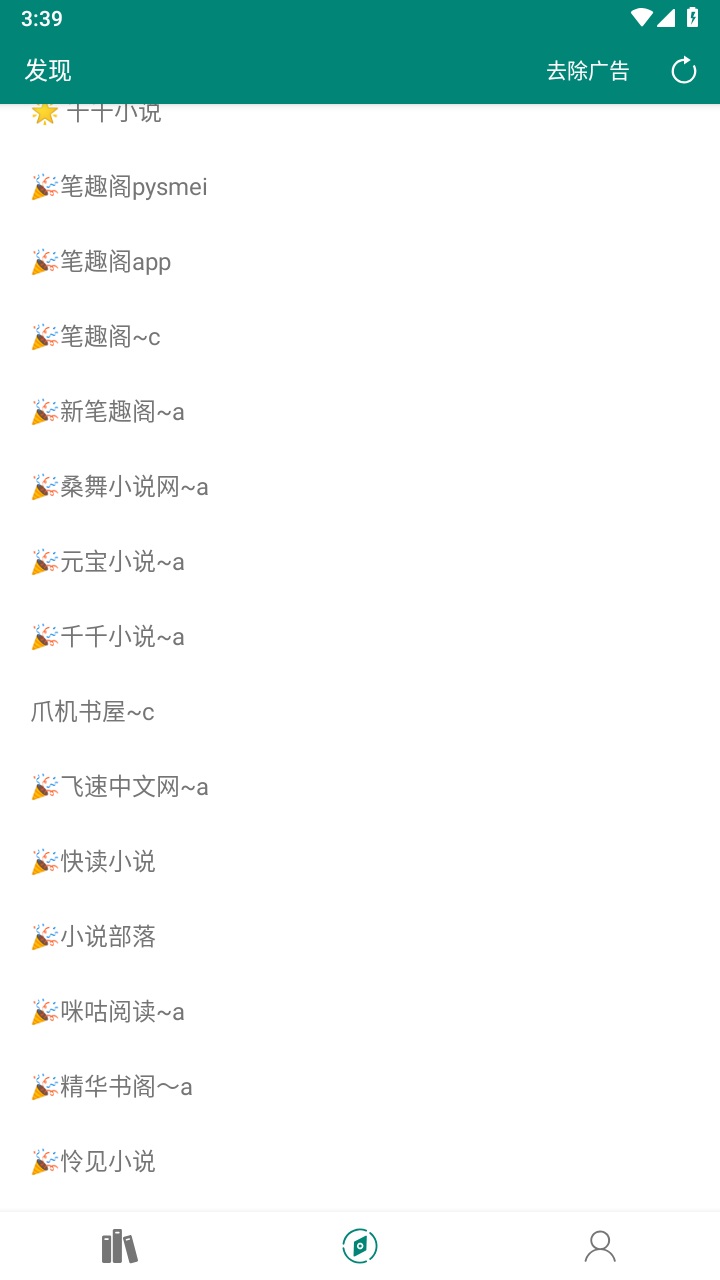The height and width of the screenshot is (1280, 720).
Task: Click the 去除广告 button
Action: (x=588, y=70)
